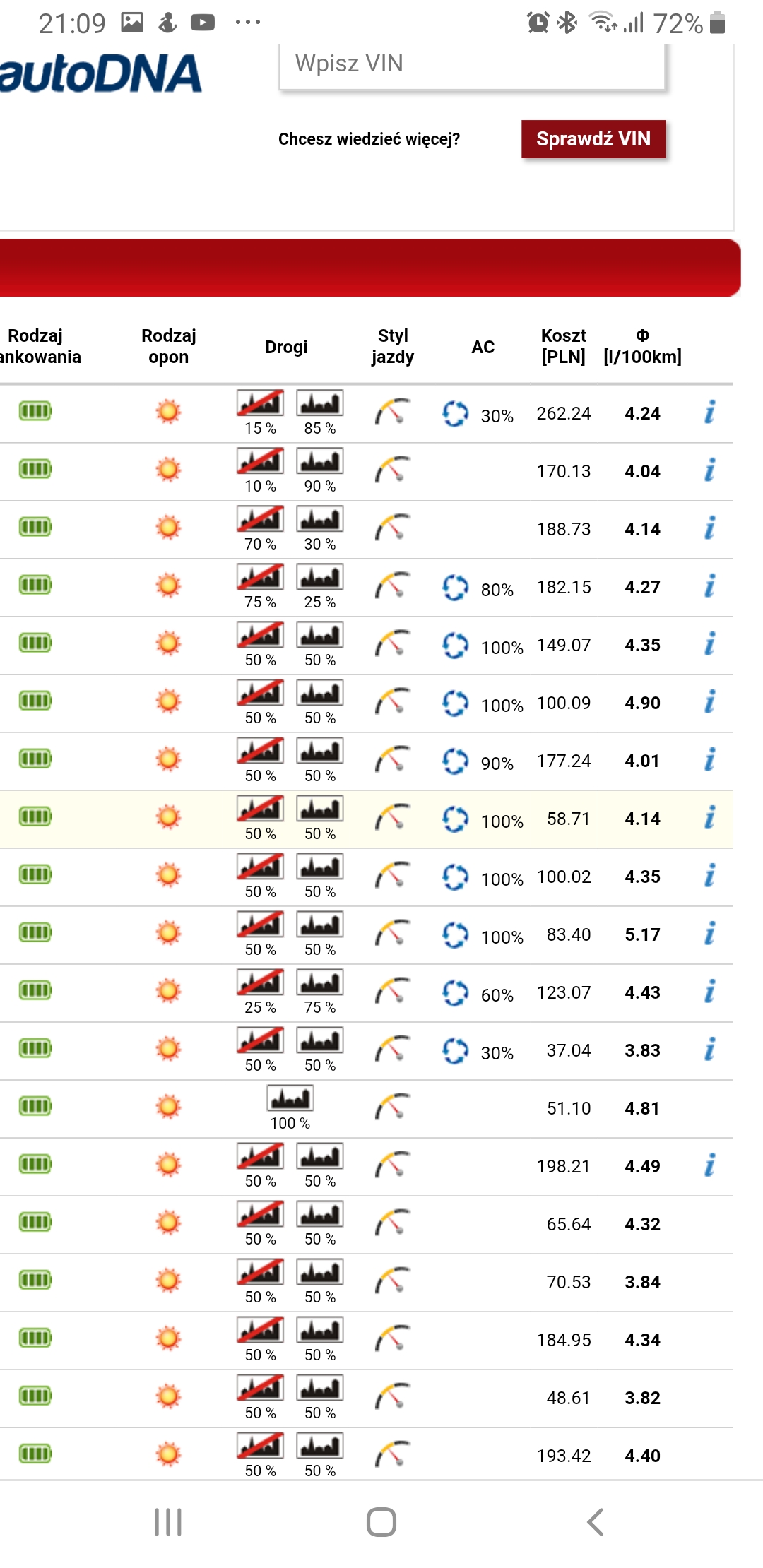
Task: View info for the 198.21 PLN entry
Action: (710, 1165)
